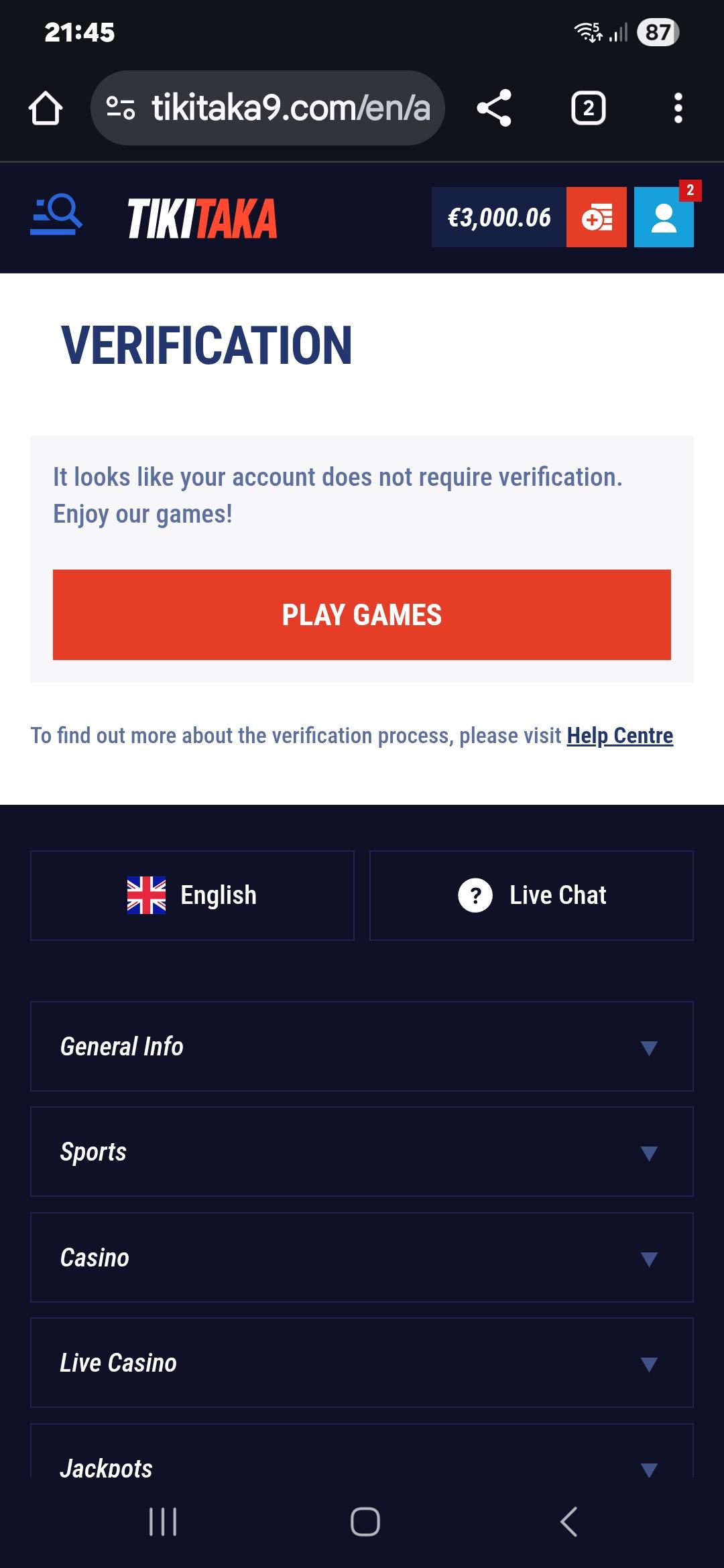724x1568 pixels.
Task: Expand the Casino section
Action: [362, 1258]
